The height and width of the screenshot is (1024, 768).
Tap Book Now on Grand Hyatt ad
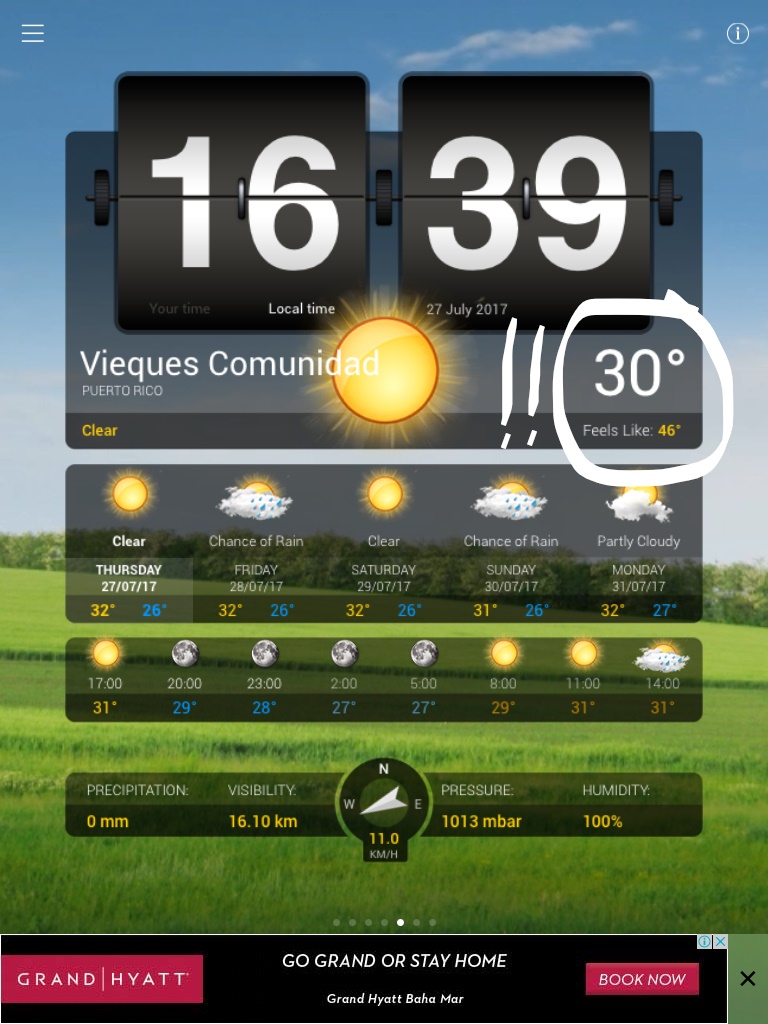642,979
